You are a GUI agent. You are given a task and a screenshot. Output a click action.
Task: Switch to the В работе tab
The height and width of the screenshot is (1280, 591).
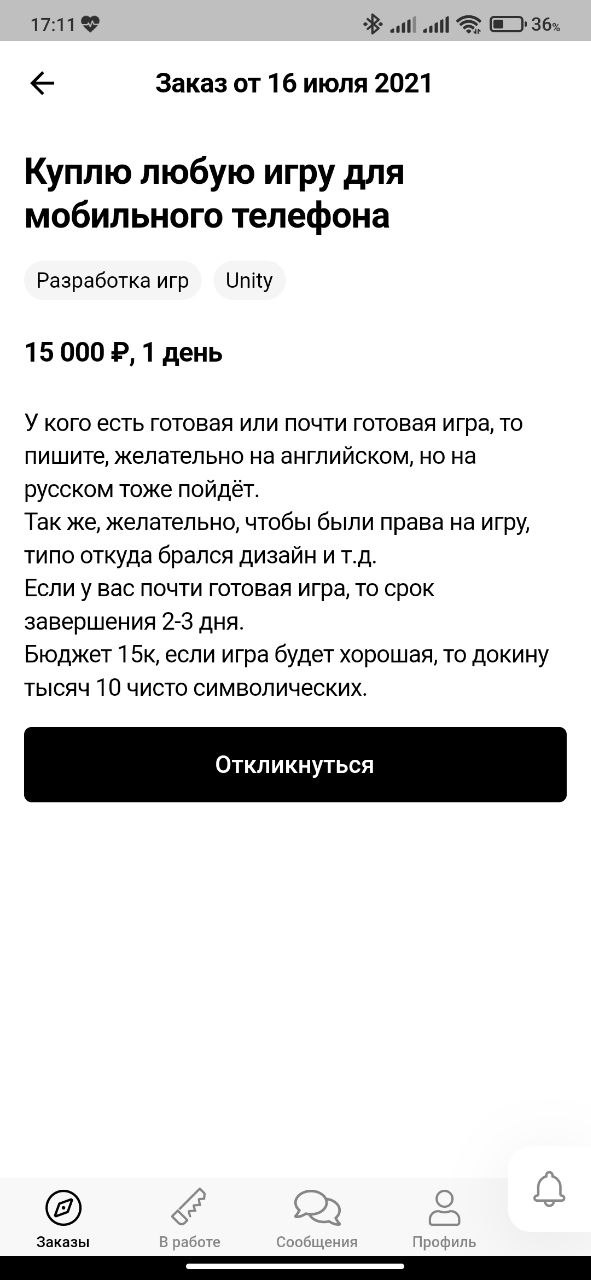[189, 1219]
